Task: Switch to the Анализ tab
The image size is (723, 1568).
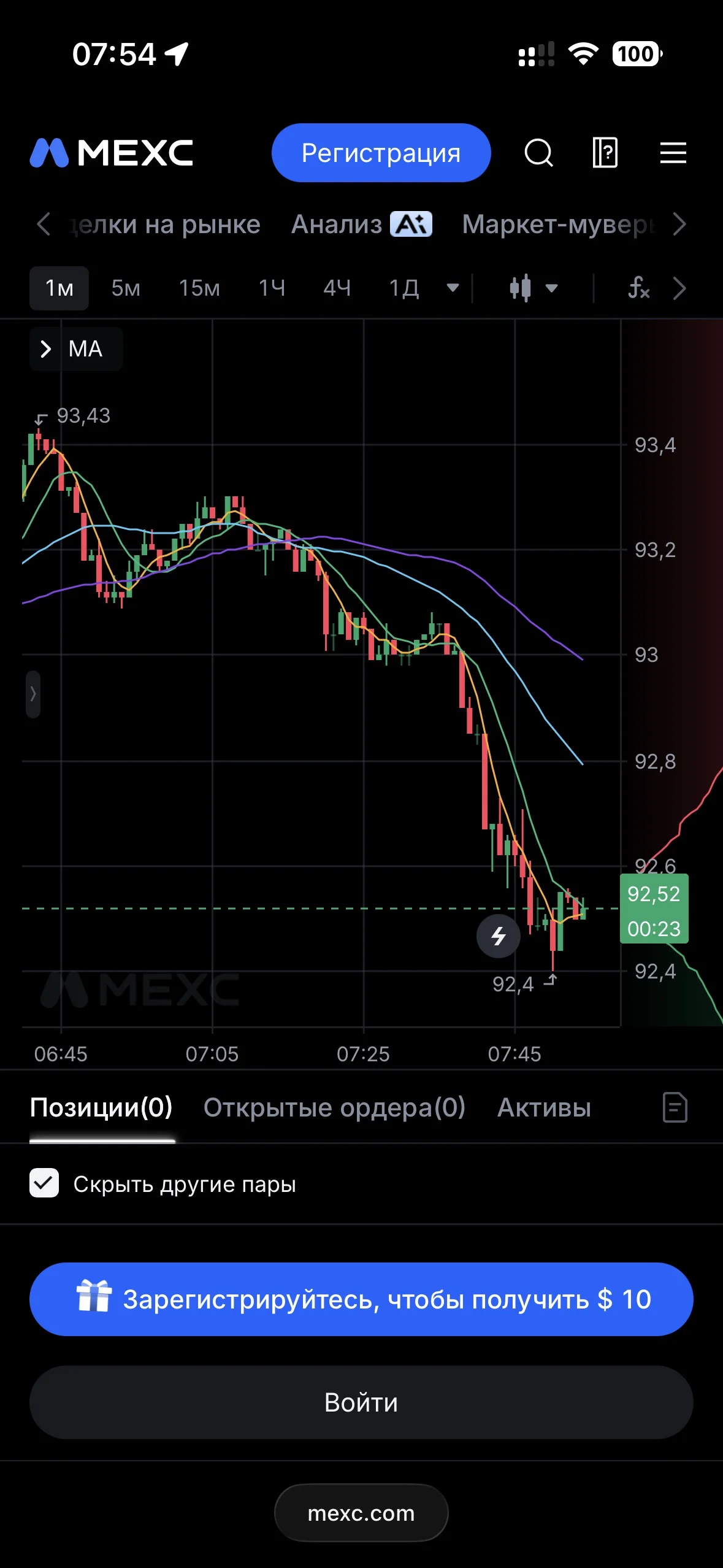Action: [362, 225]
